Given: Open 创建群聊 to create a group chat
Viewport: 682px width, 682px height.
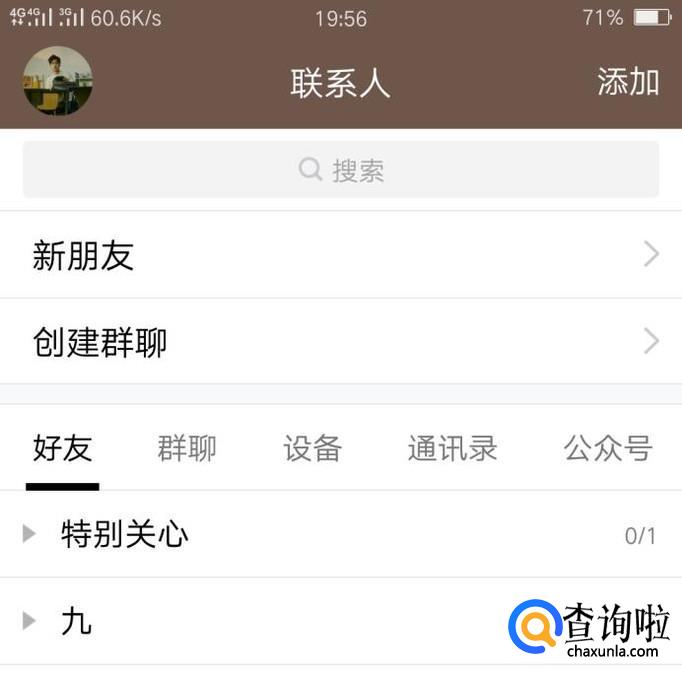Looking at the screenshot, I should (x=340, y=343).
